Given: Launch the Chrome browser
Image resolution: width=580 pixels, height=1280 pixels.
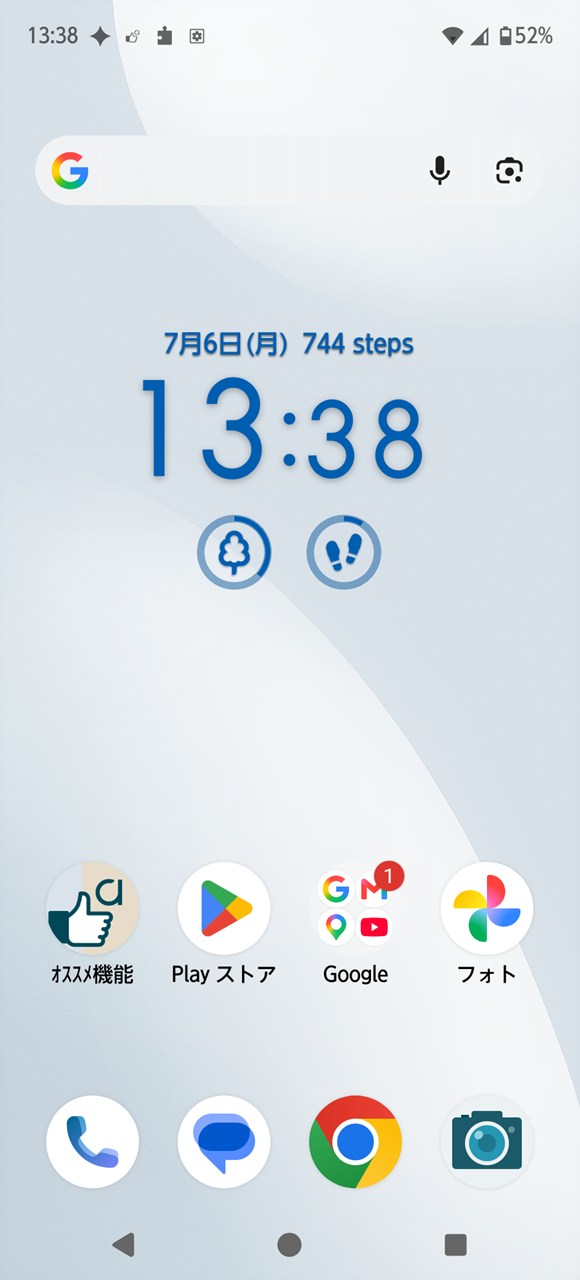Looking at the screenshot, I should 355,1141.
